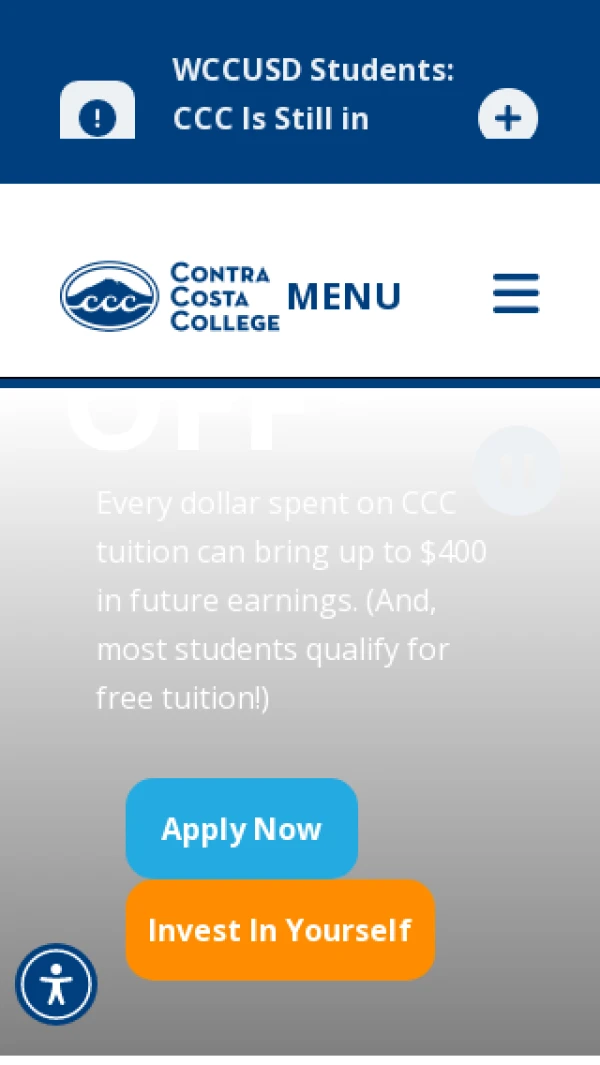Image resolution: width=600 pixels, height=1065 pixels.
Task: Expand the WCCUSD Students alert banner
Action: pyautogui.click(x=508, y=119)
